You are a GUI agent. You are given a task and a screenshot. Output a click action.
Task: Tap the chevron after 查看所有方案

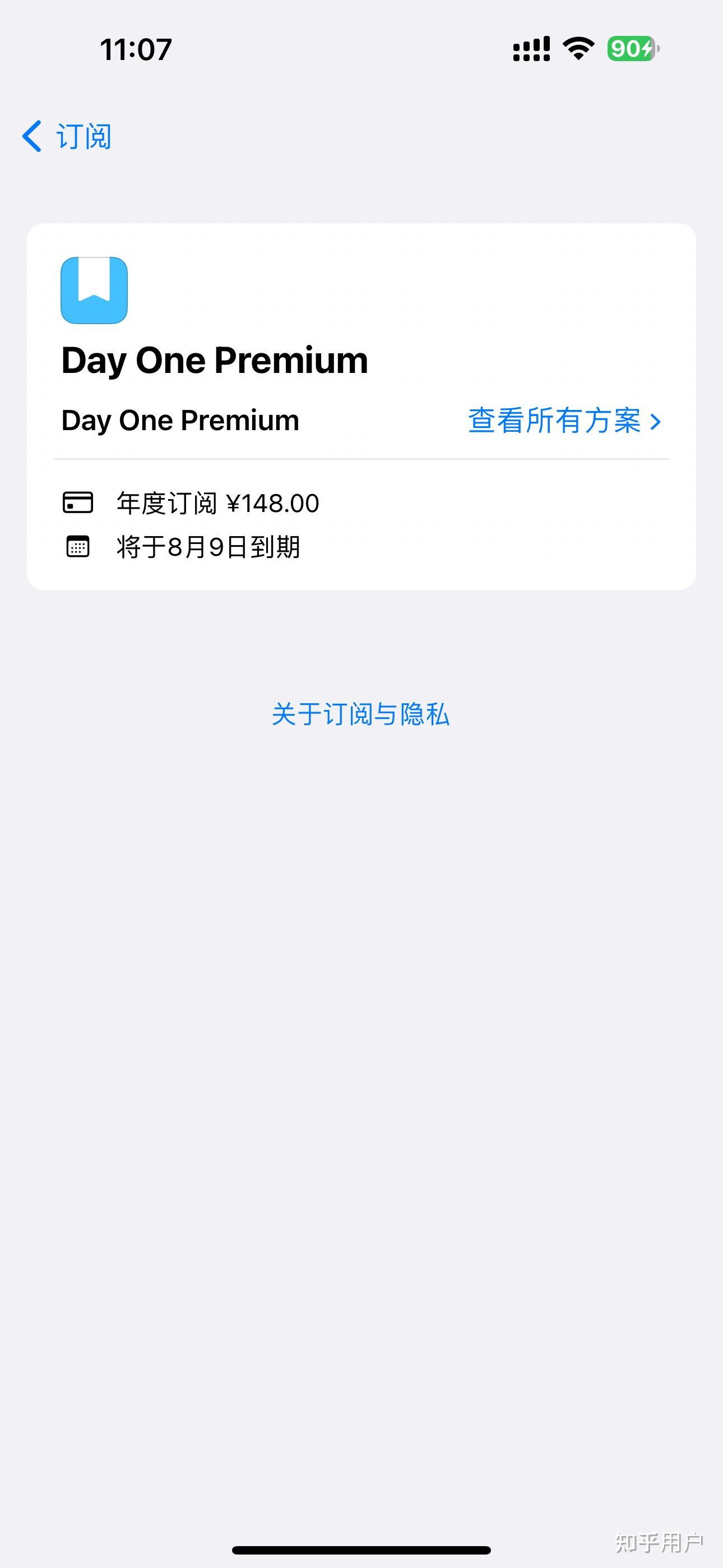(x=656, y=422)
